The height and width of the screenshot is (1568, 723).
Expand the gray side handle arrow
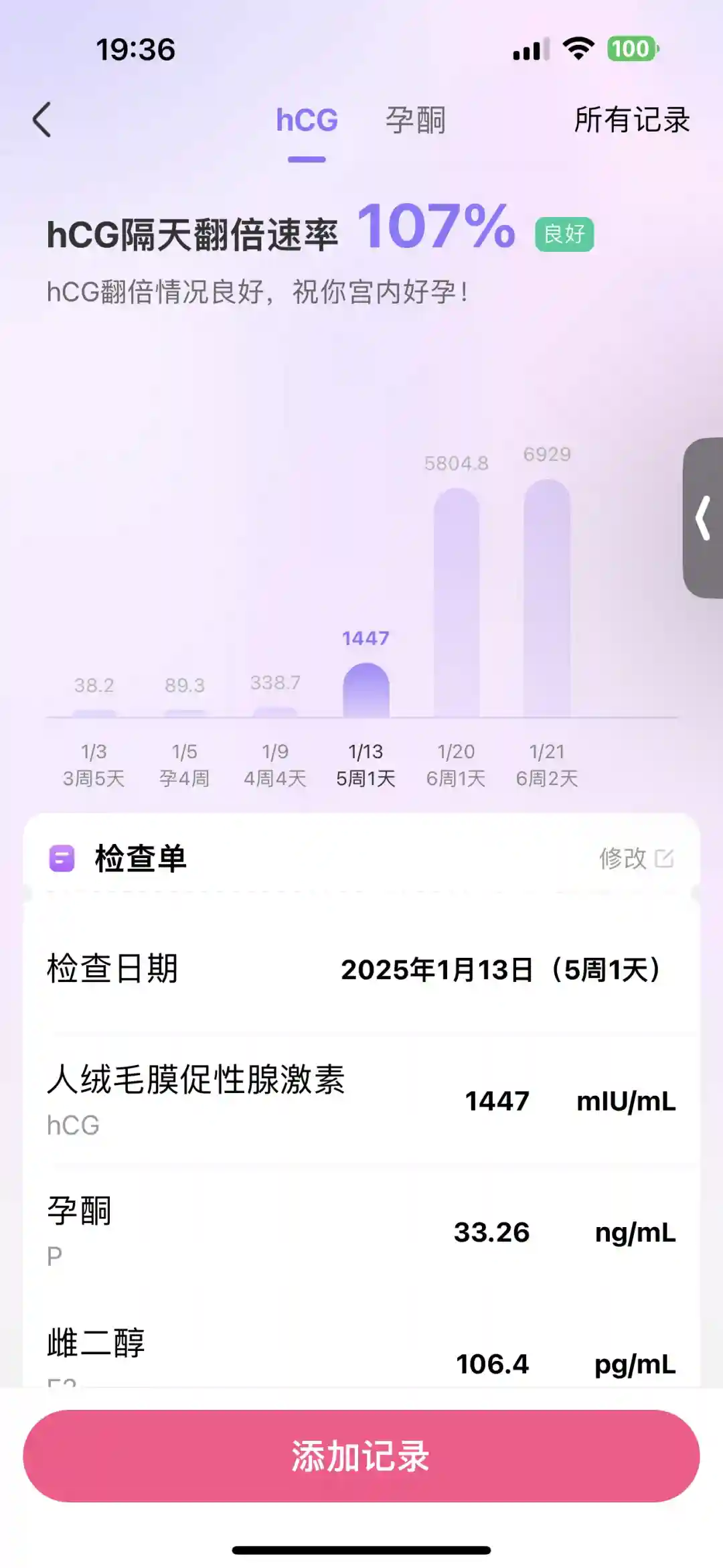pos(703,518)
